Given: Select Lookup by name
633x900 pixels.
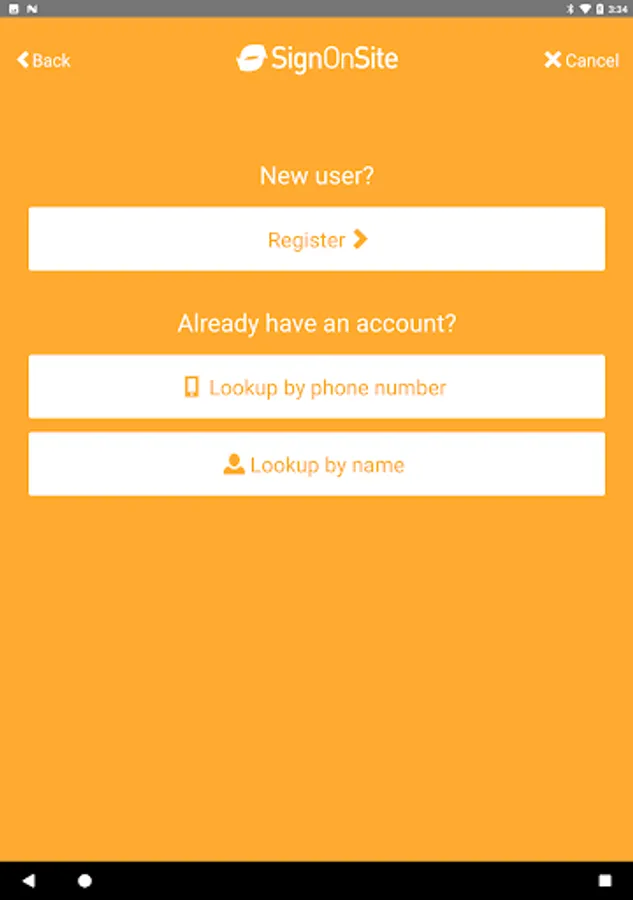Looking at the screenshot, I should (317, 464).
